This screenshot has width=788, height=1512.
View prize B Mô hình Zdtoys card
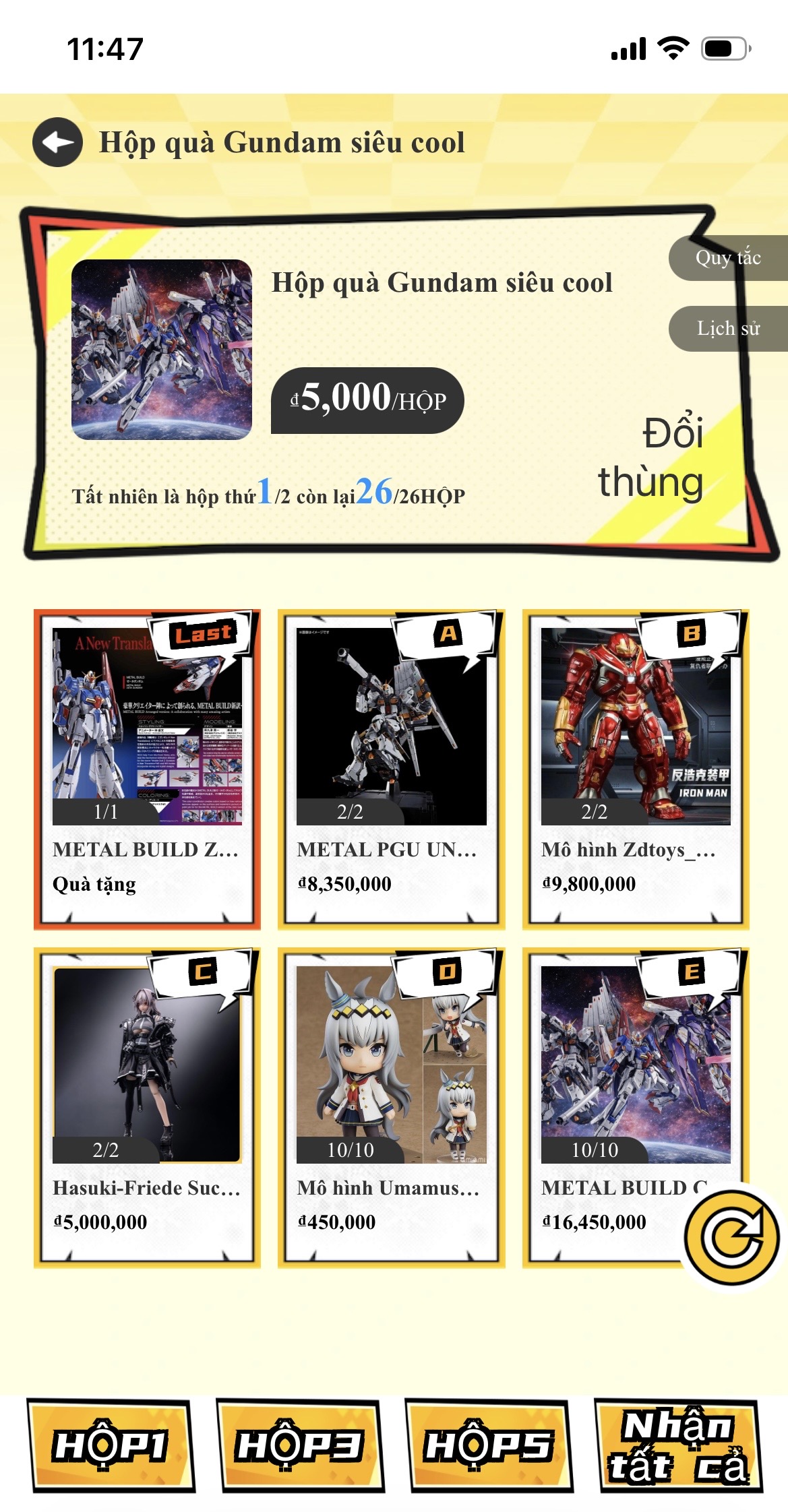point(636,769)
